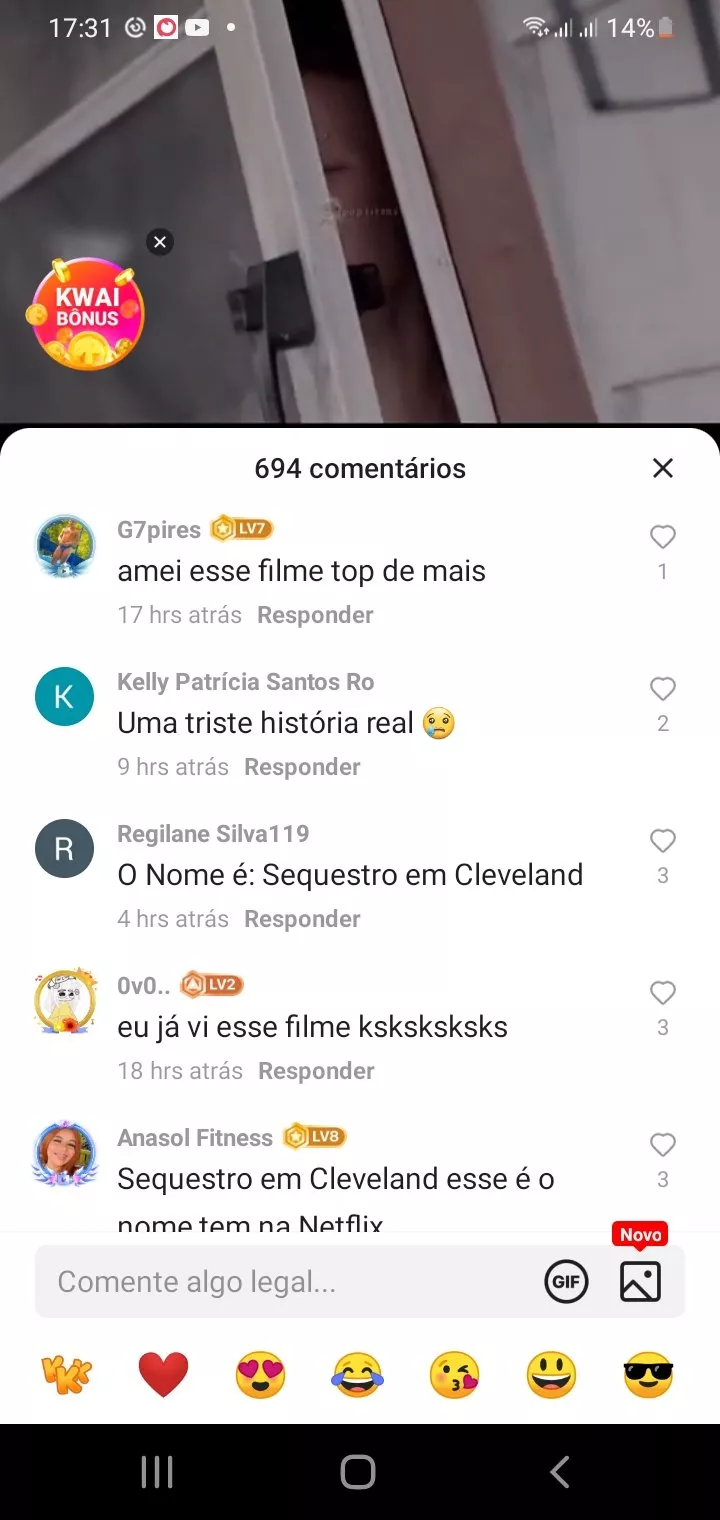Reply to G7pires's comment

click(x=315, y=615)
